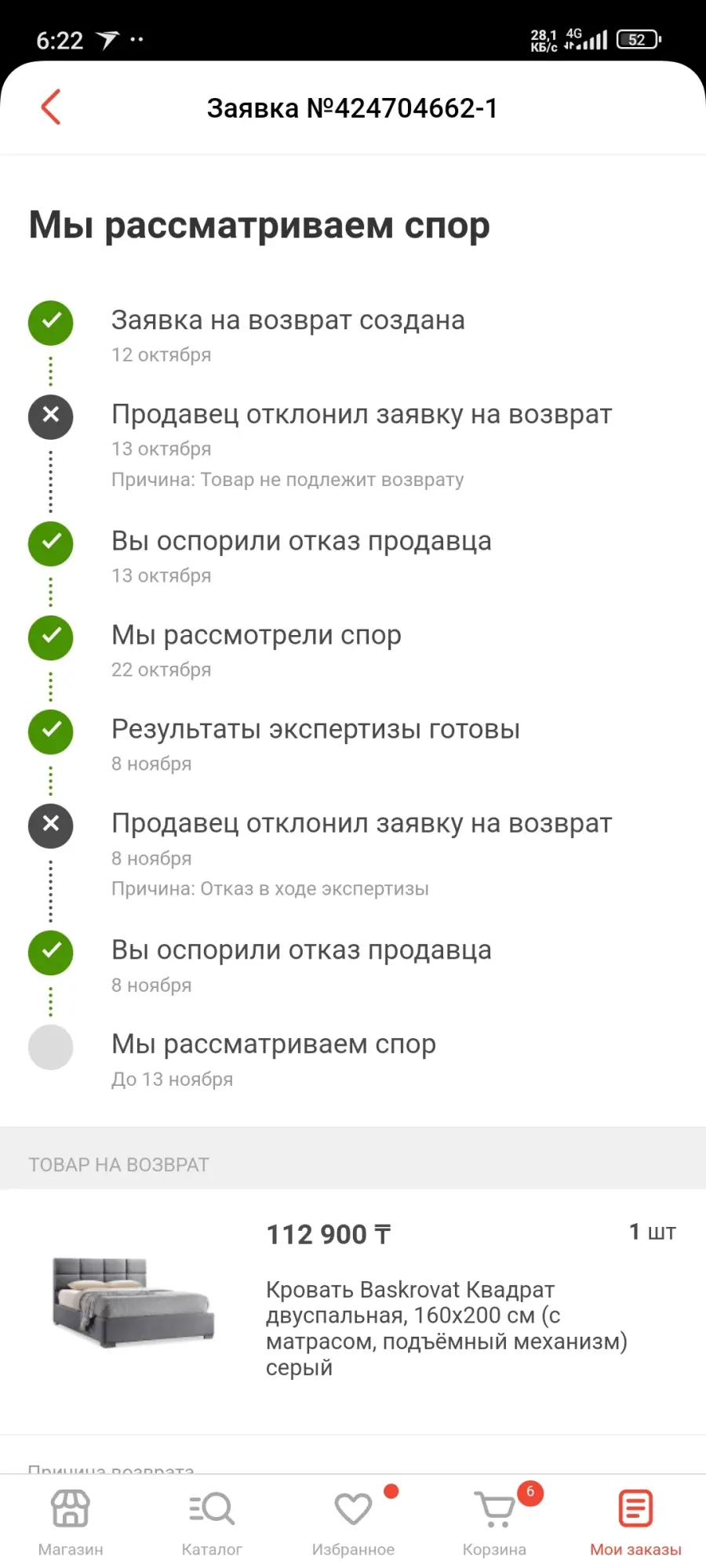Go back using the red arrow
Screen dimensions: 706x1568
51,107
